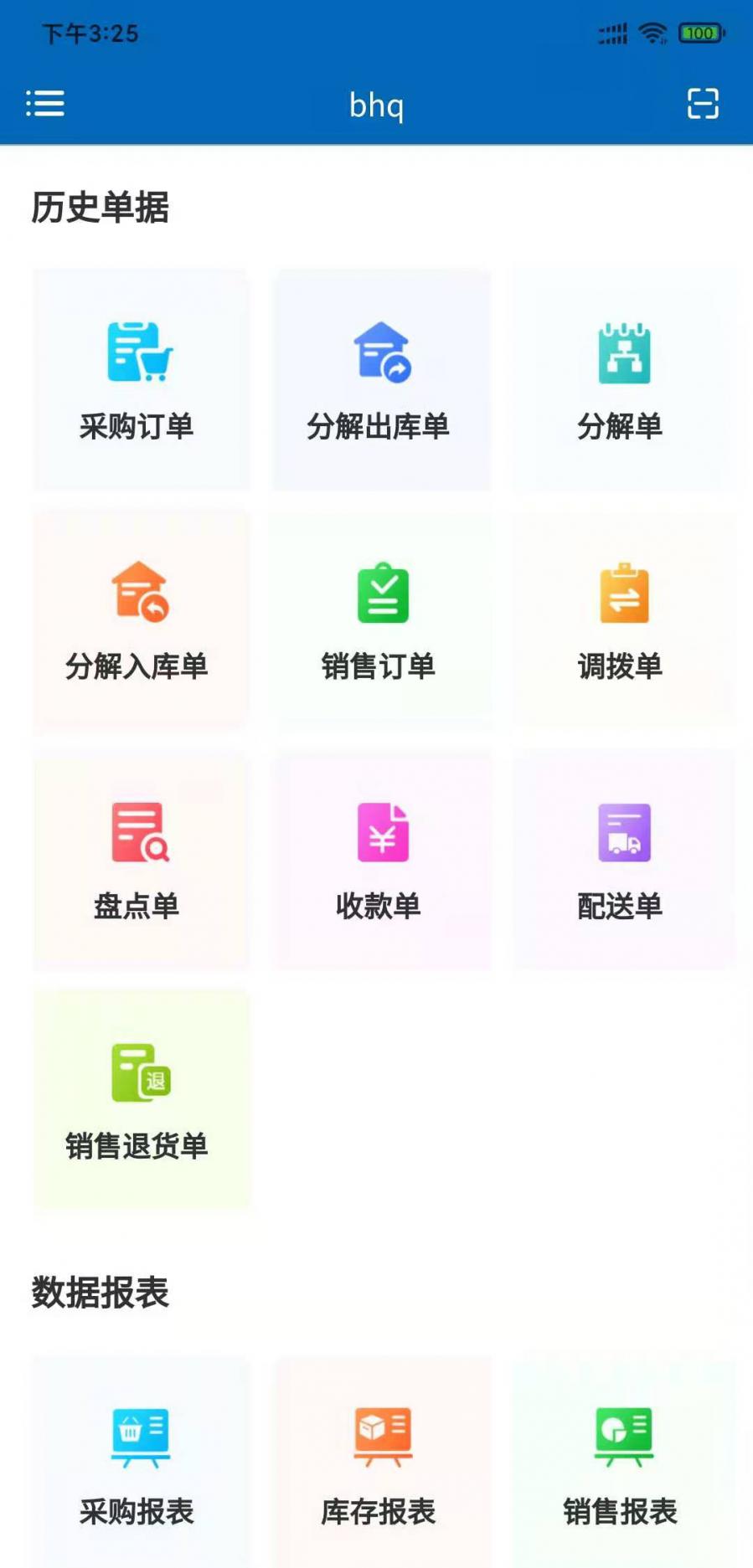Image resolution: width=753 pixels, height=1568 pixels.
Task: Open 分解入库单 card
Action: pyautogui.click(x=139, y=620)
